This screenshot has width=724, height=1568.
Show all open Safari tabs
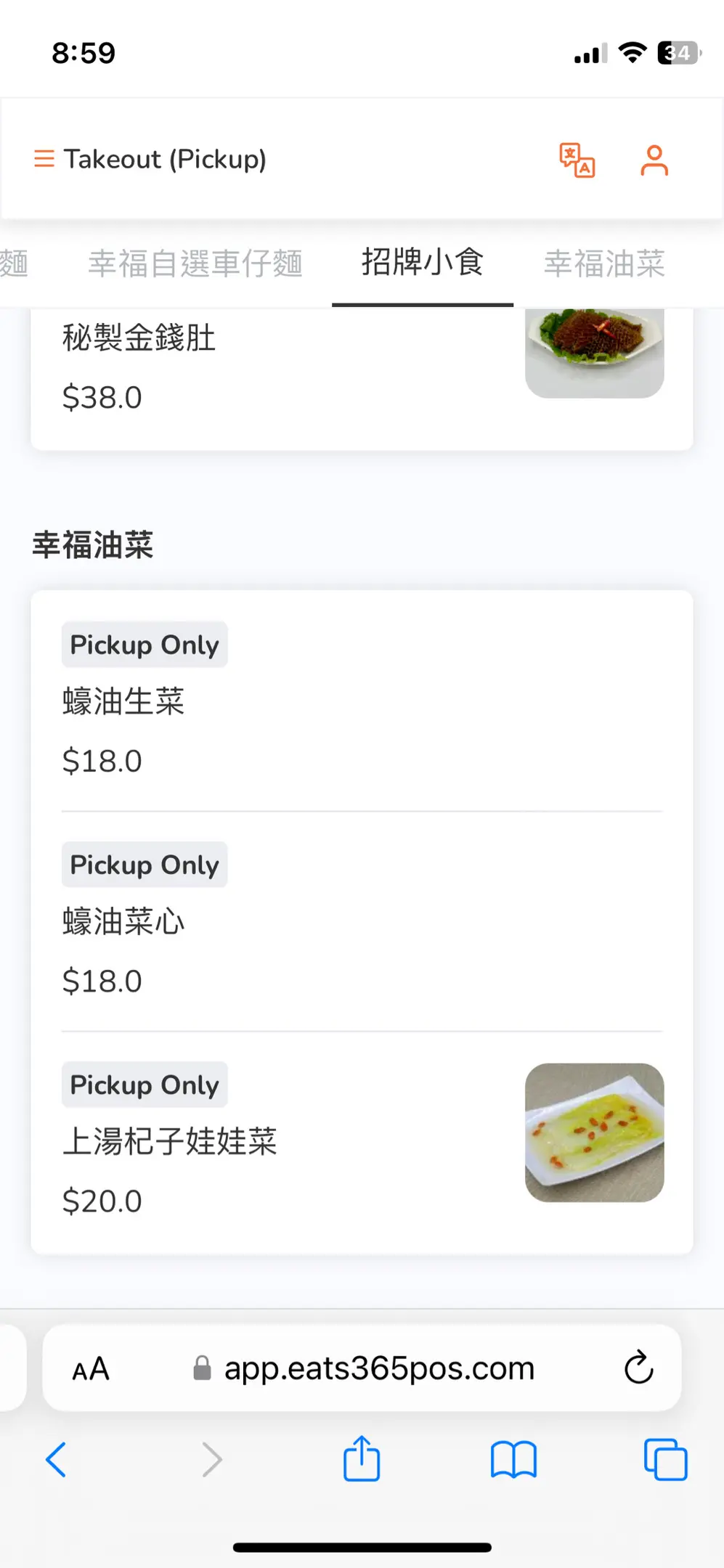coord(665,1459)
